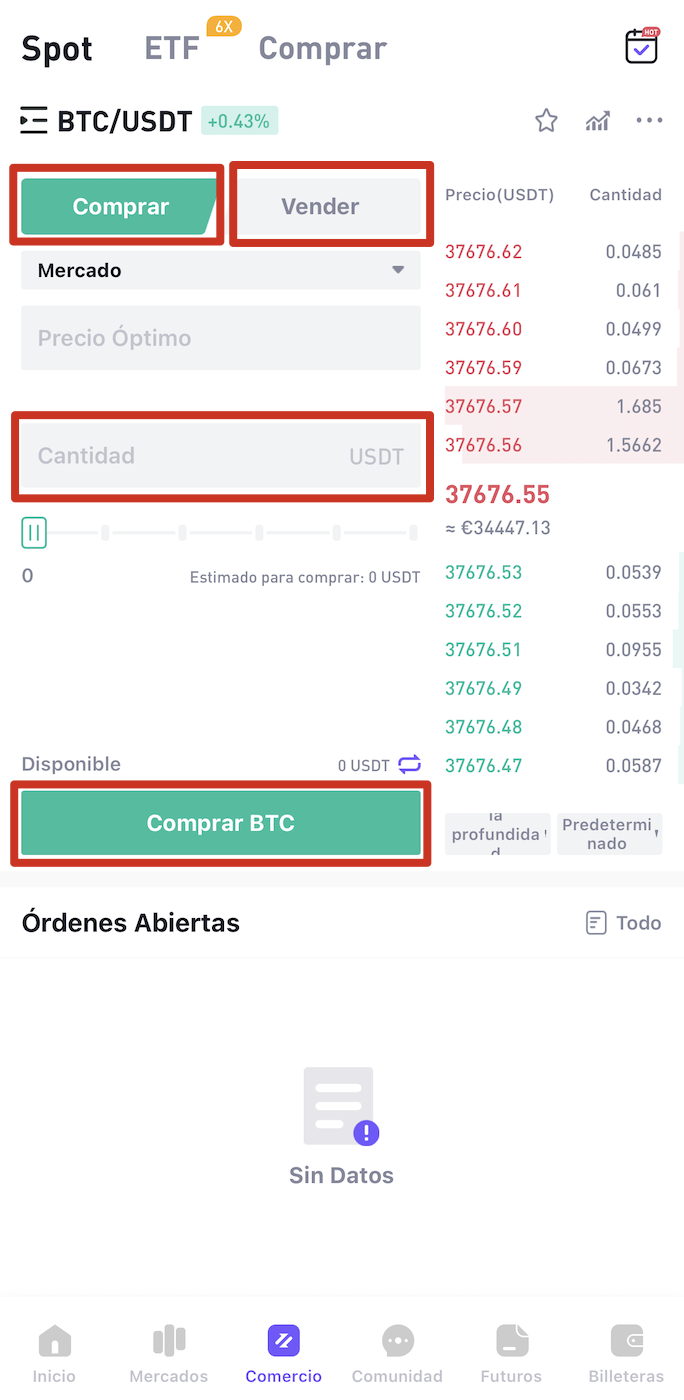Switch to the Mercados tab
This screenshot has width=684, height=1400.
(169, 1354)
